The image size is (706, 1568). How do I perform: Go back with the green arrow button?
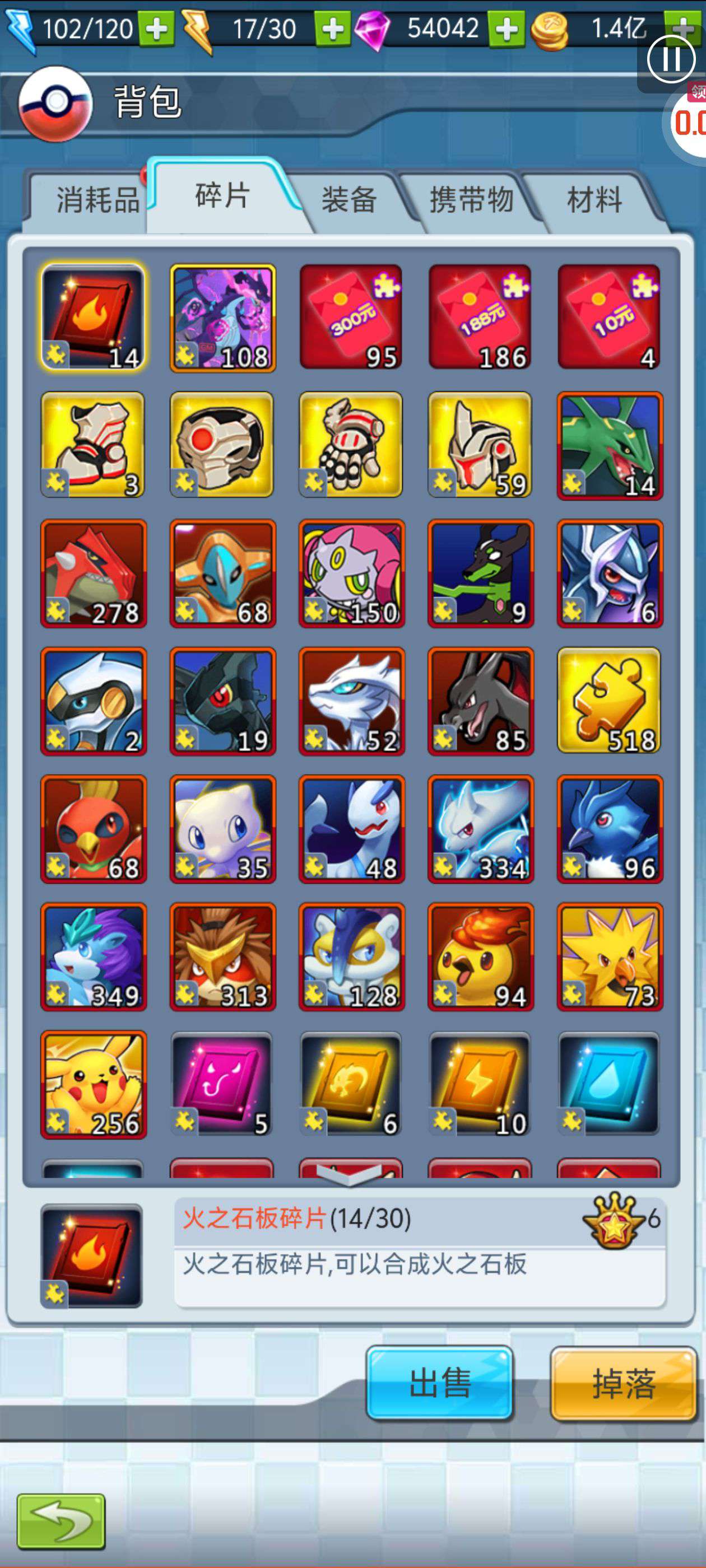61,1521
